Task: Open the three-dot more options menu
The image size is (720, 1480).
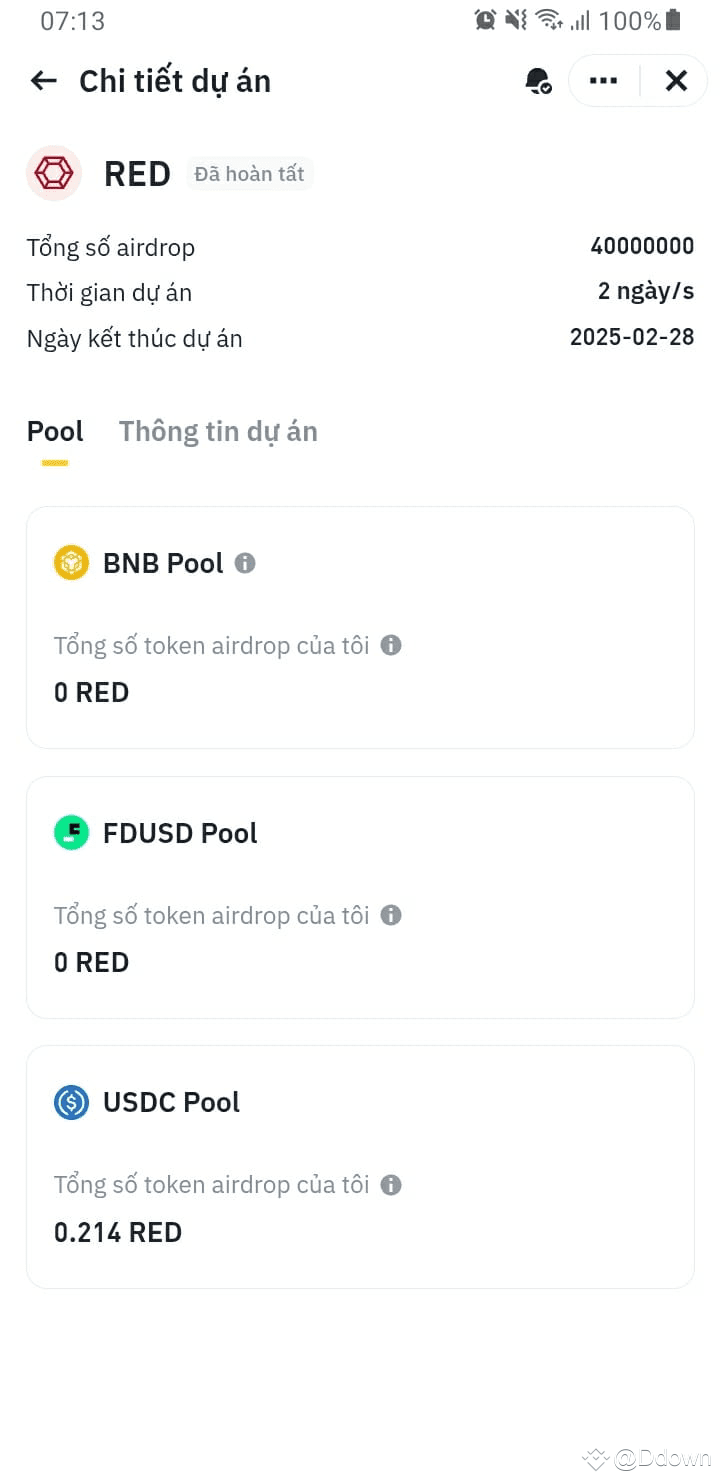Action: (x=602, y=80)
